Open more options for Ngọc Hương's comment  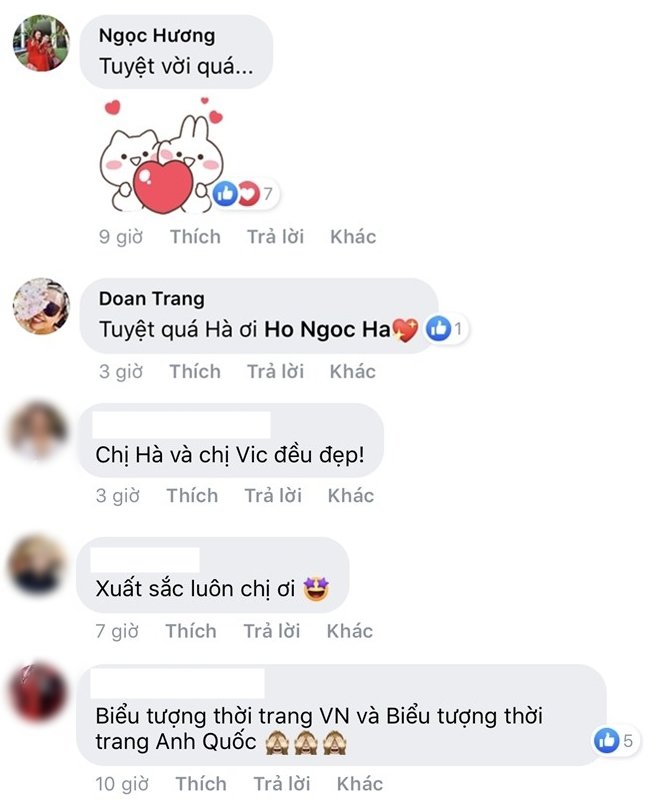pos(352,237)
